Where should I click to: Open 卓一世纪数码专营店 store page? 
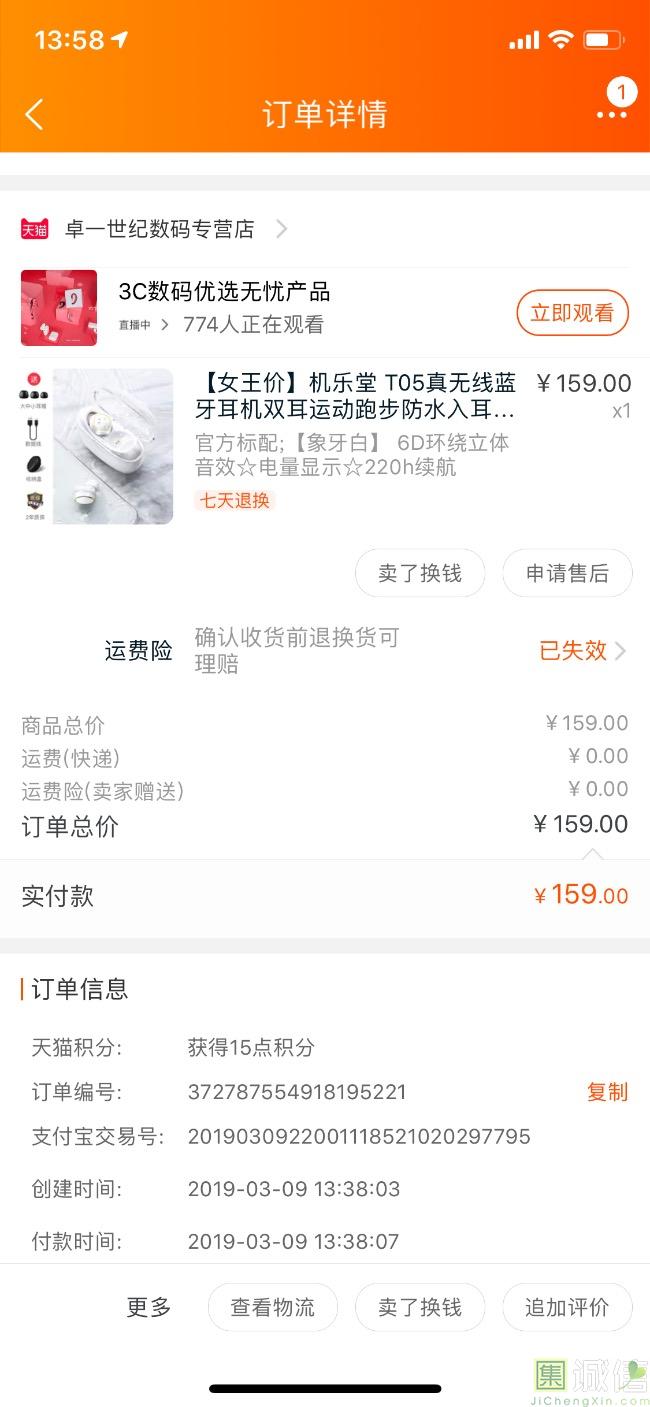tap(160, 229)
